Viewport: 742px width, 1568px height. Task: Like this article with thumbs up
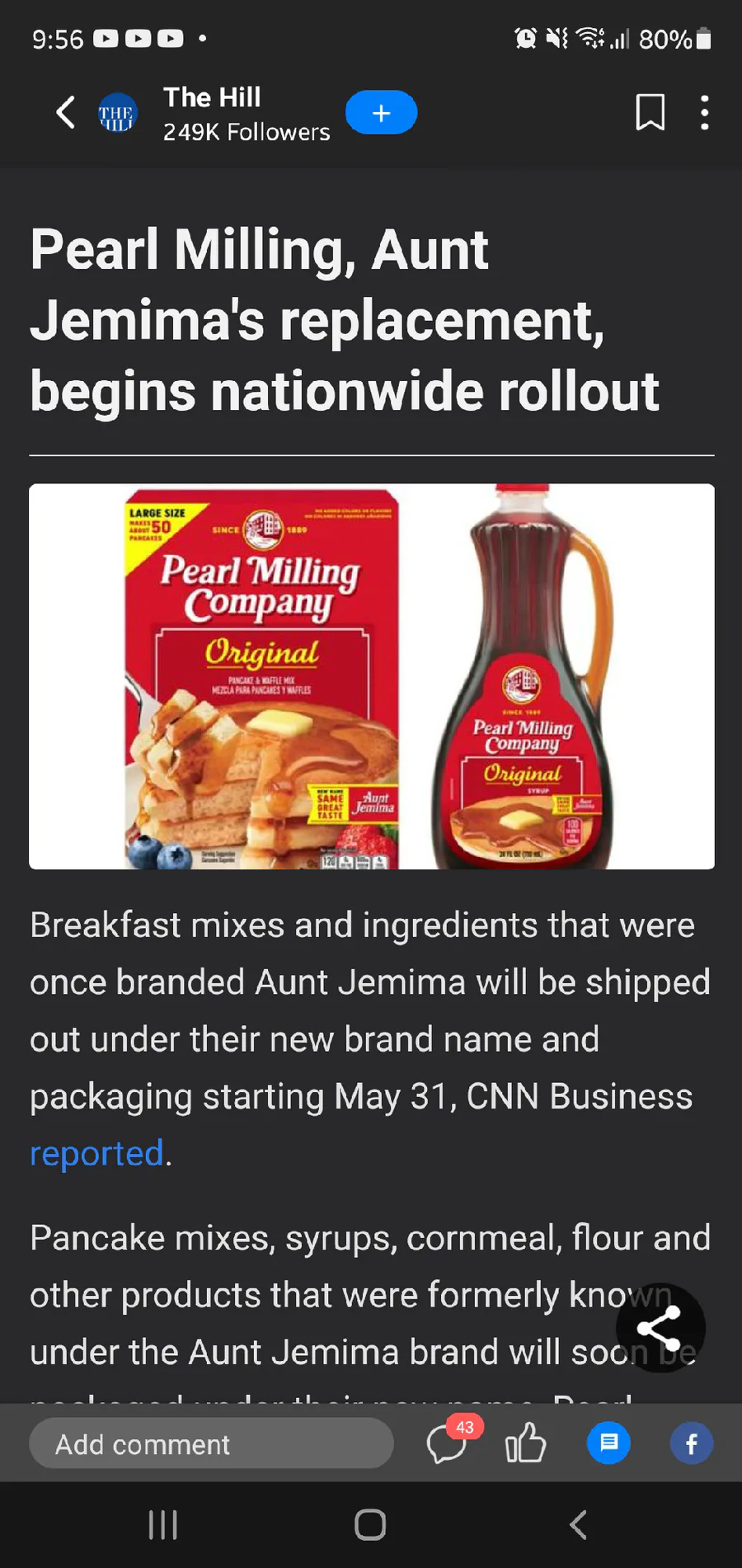525,1443
